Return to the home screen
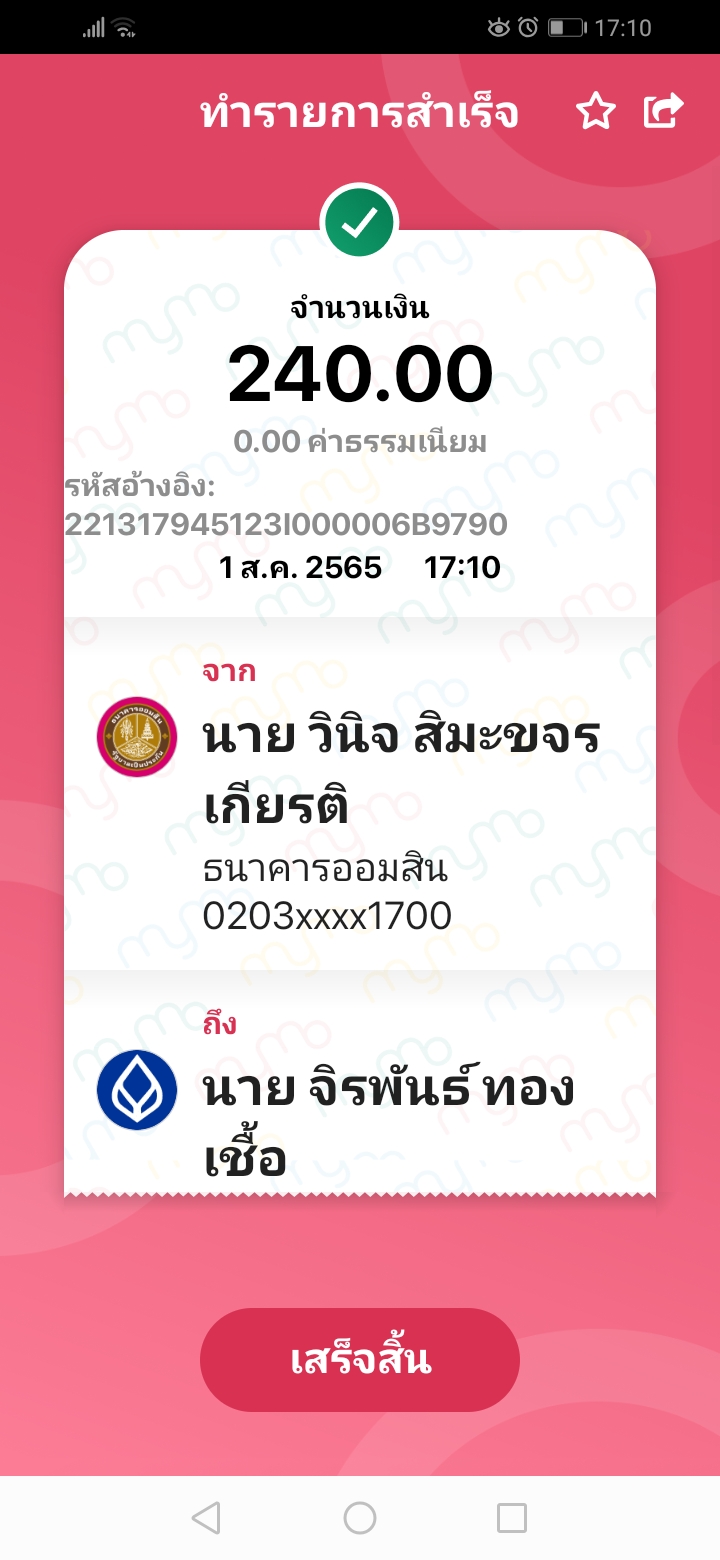720x1560 pixels. point(360,1518)
